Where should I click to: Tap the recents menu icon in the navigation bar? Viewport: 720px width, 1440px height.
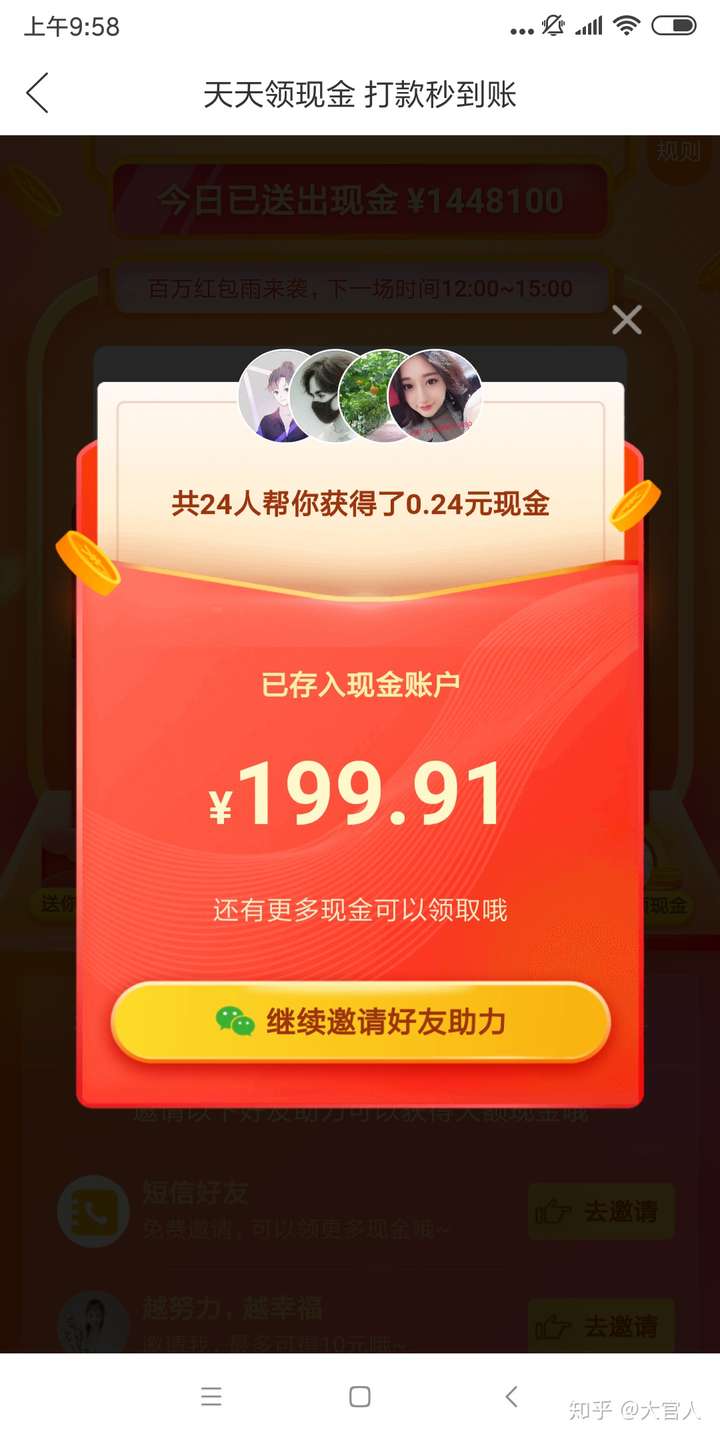(211, 1398)
